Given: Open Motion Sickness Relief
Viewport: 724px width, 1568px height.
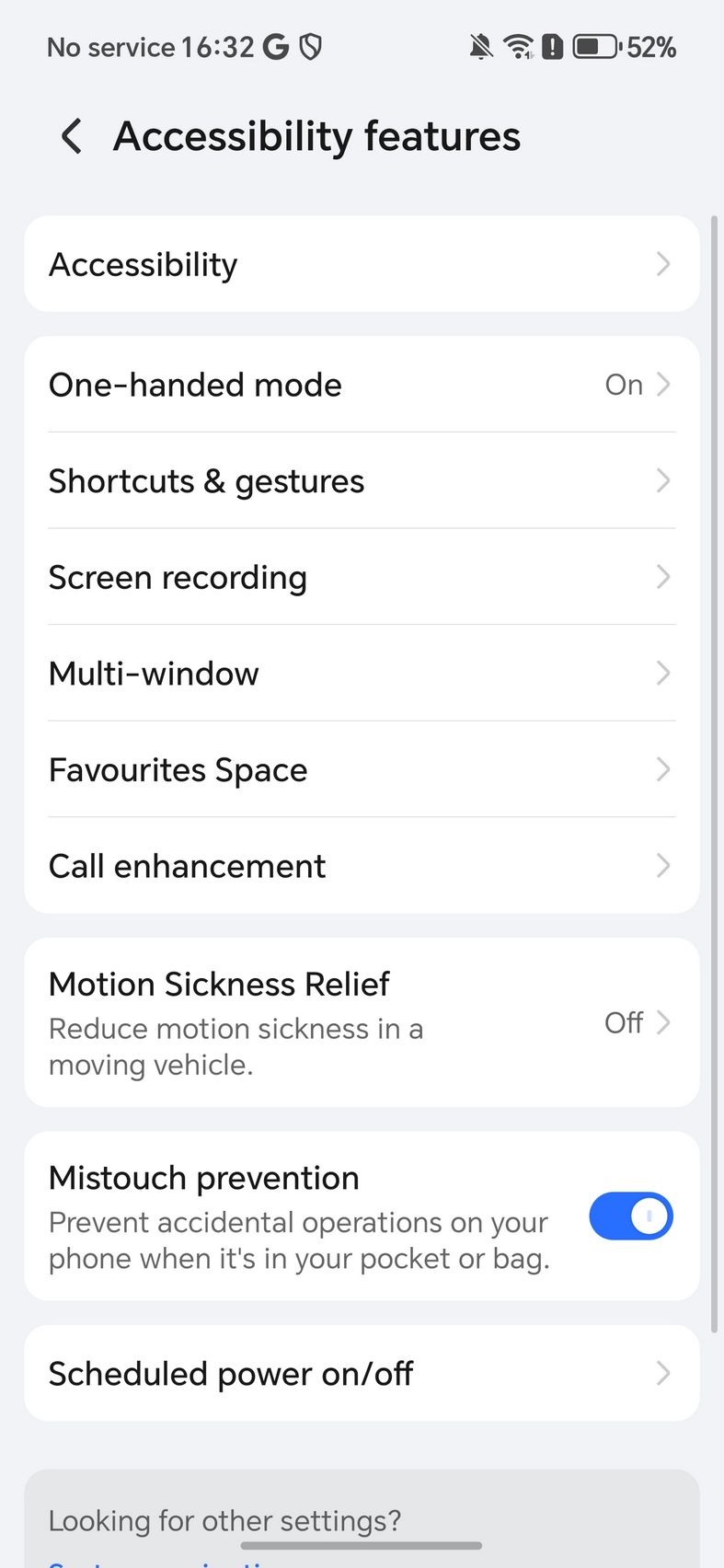Looking at the screenshot, I should (362, 1022).
